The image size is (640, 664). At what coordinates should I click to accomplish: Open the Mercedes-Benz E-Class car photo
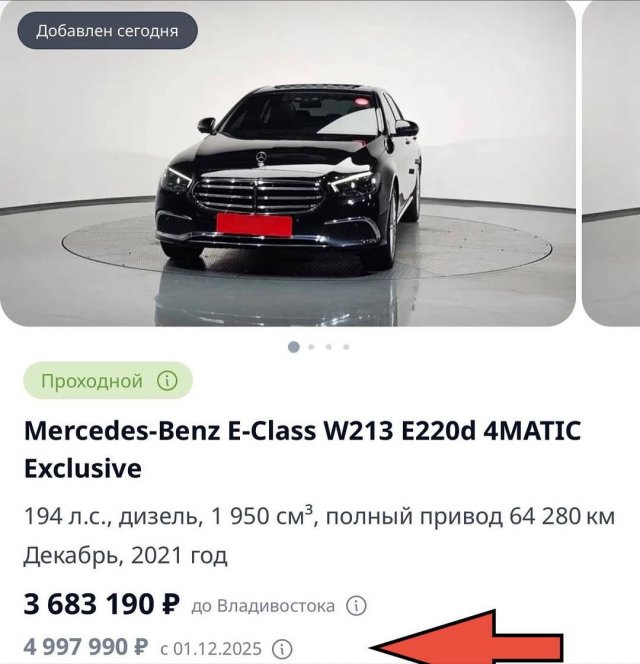[288, 170]
